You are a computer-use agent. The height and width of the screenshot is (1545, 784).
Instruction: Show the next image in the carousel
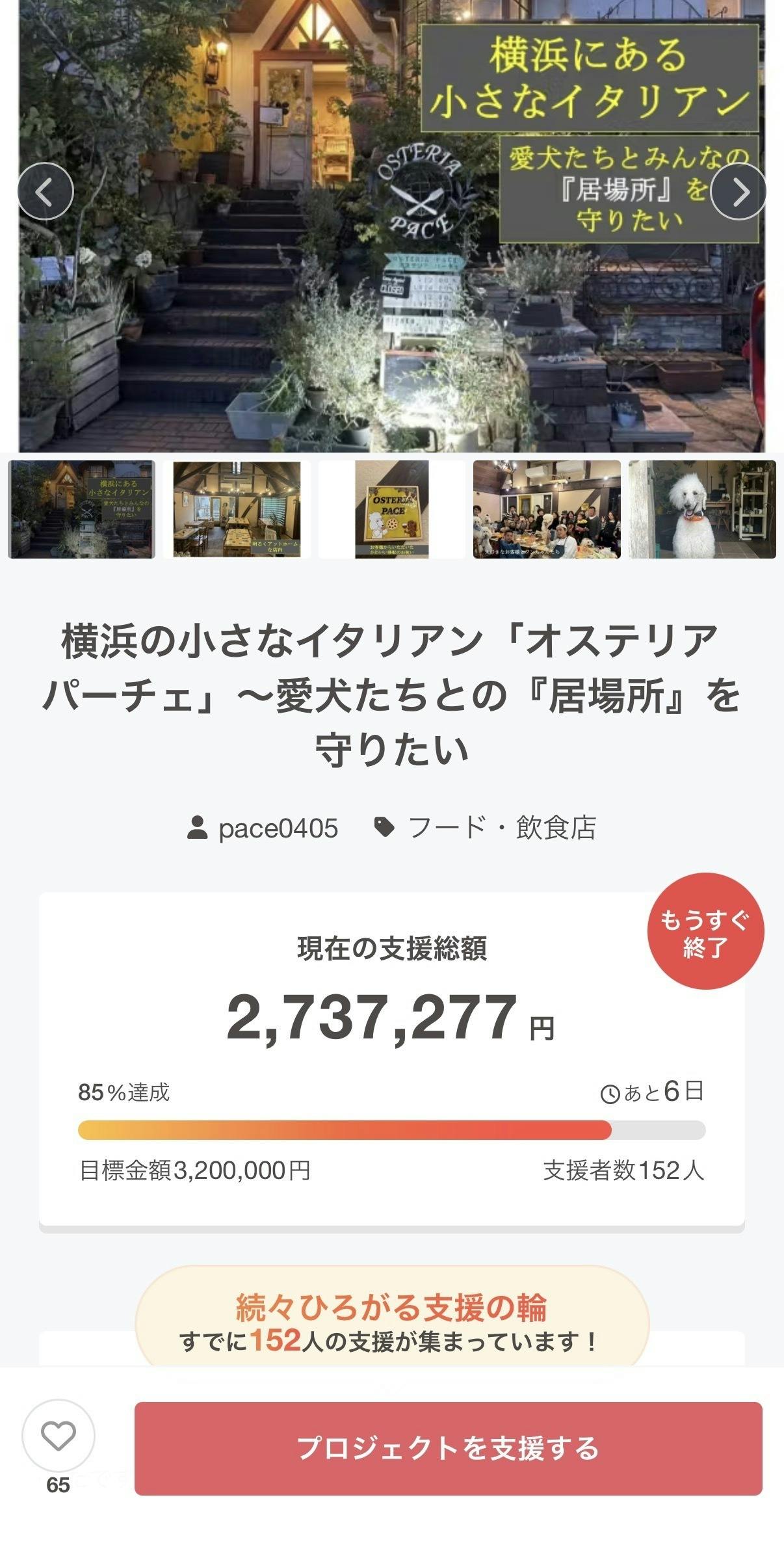click(x=738, y=191)
